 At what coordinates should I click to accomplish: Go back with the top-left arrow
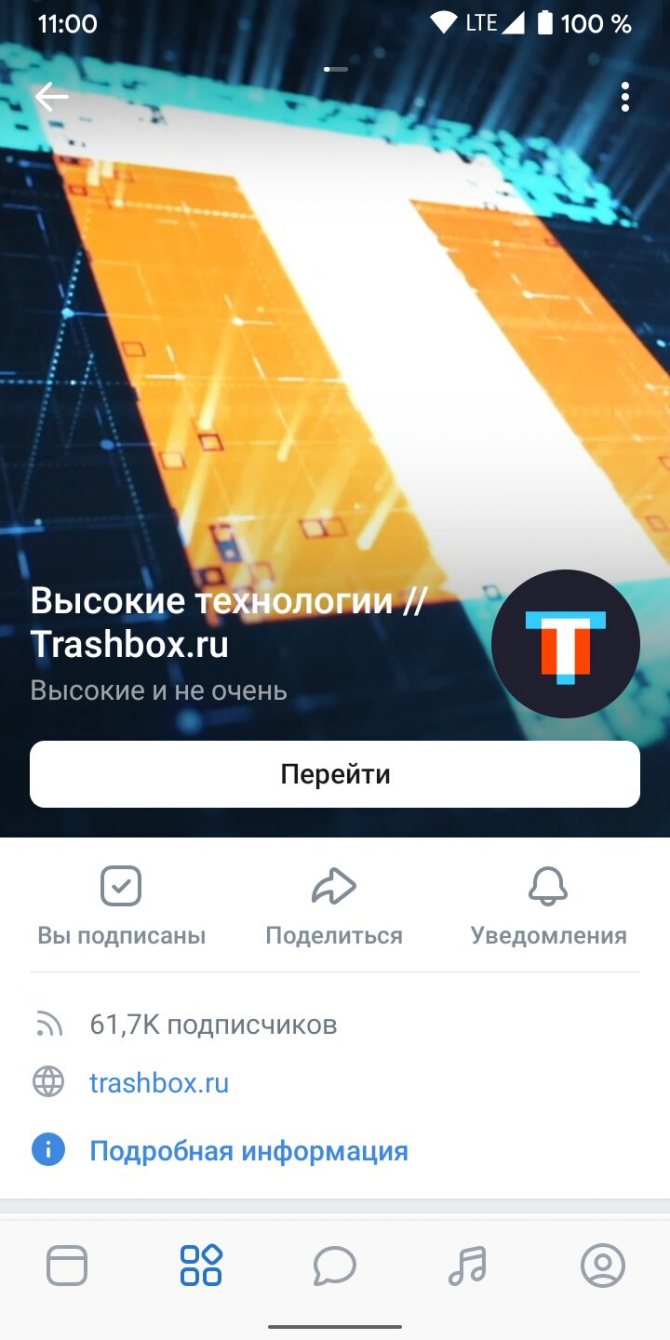(x=51, y=97)
